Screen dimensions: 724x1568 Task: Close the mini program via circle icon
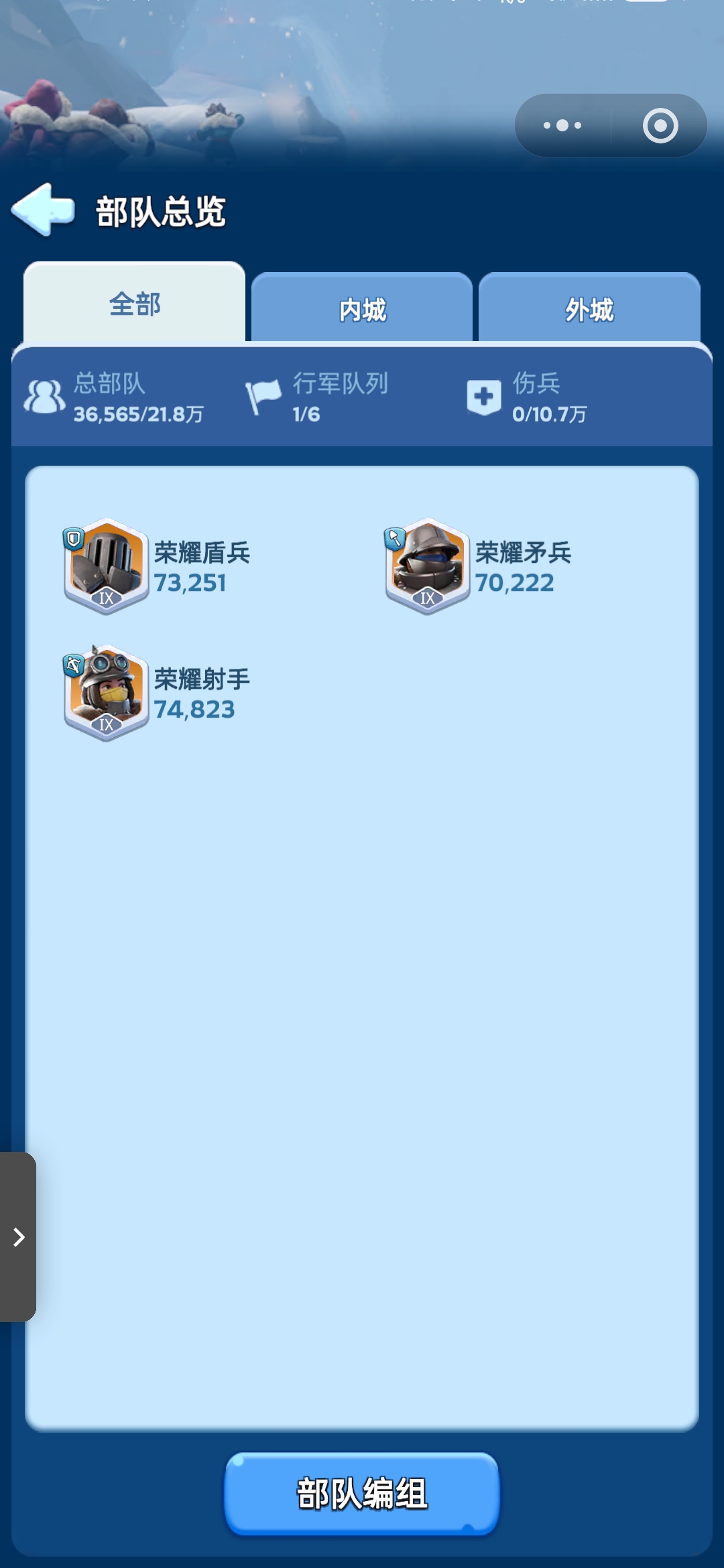[660, 125]
